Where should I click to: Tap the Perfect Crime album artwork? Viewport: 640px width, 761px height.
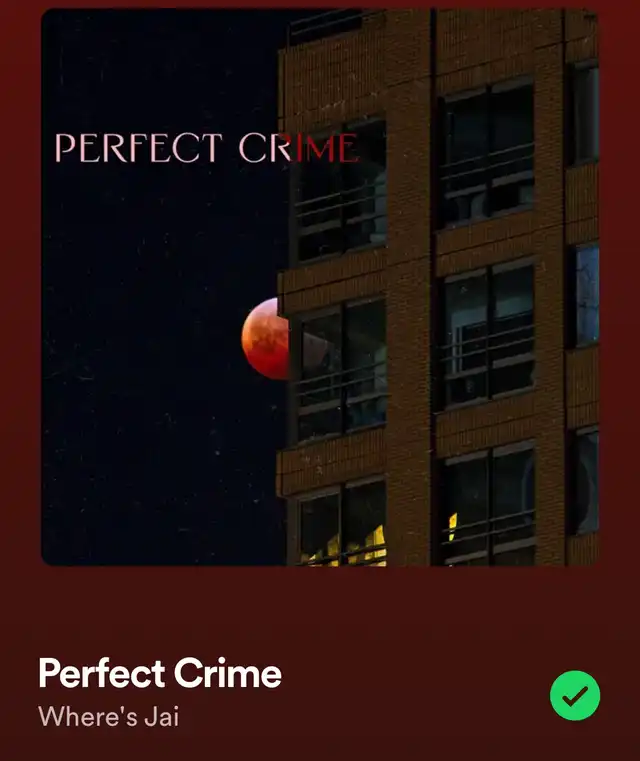pyautogui.click(x=320, y=288)
